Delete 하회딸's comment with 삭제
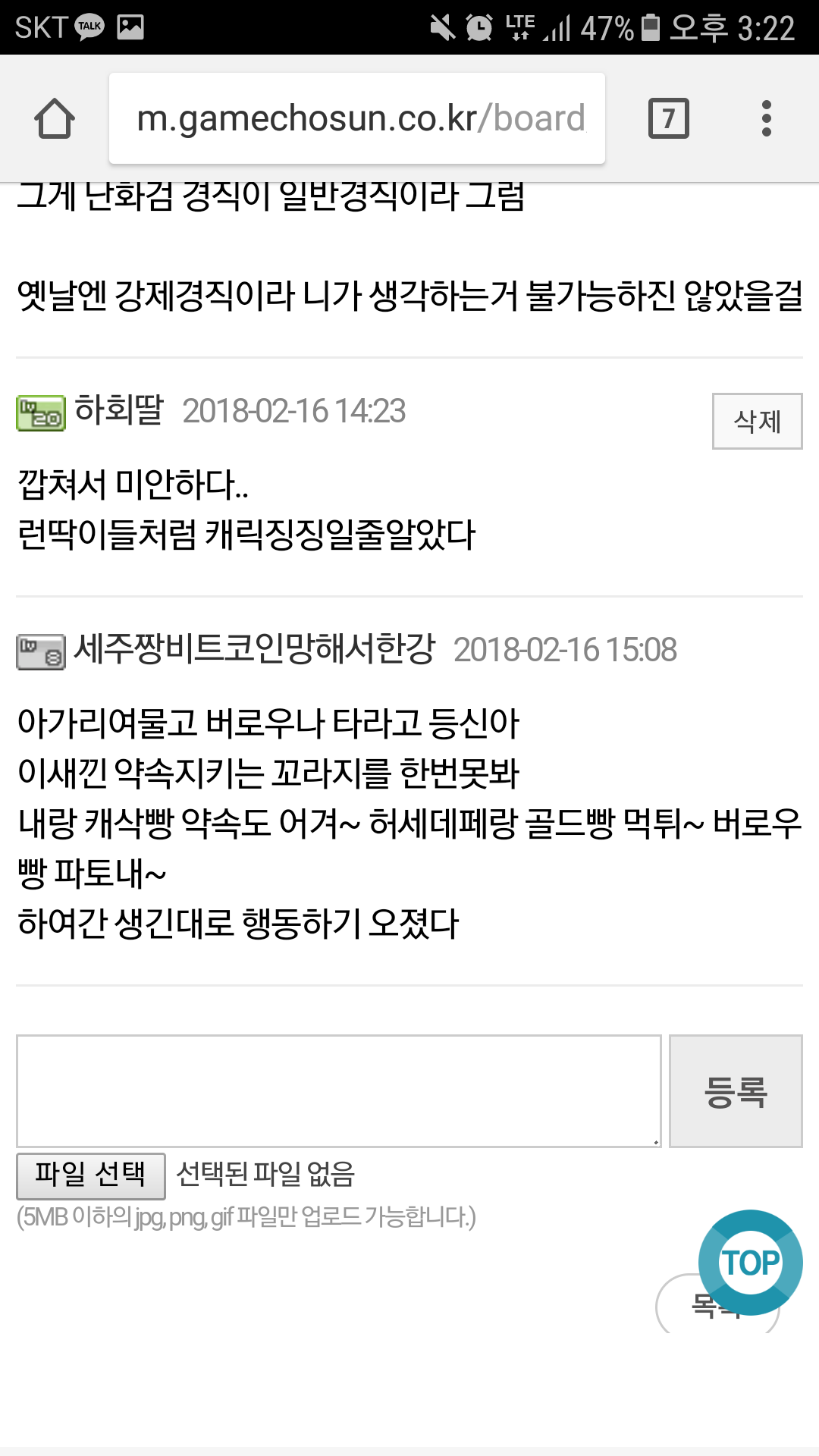The height and width of the screenshot is (1456, 819). (x=757, y=422)
